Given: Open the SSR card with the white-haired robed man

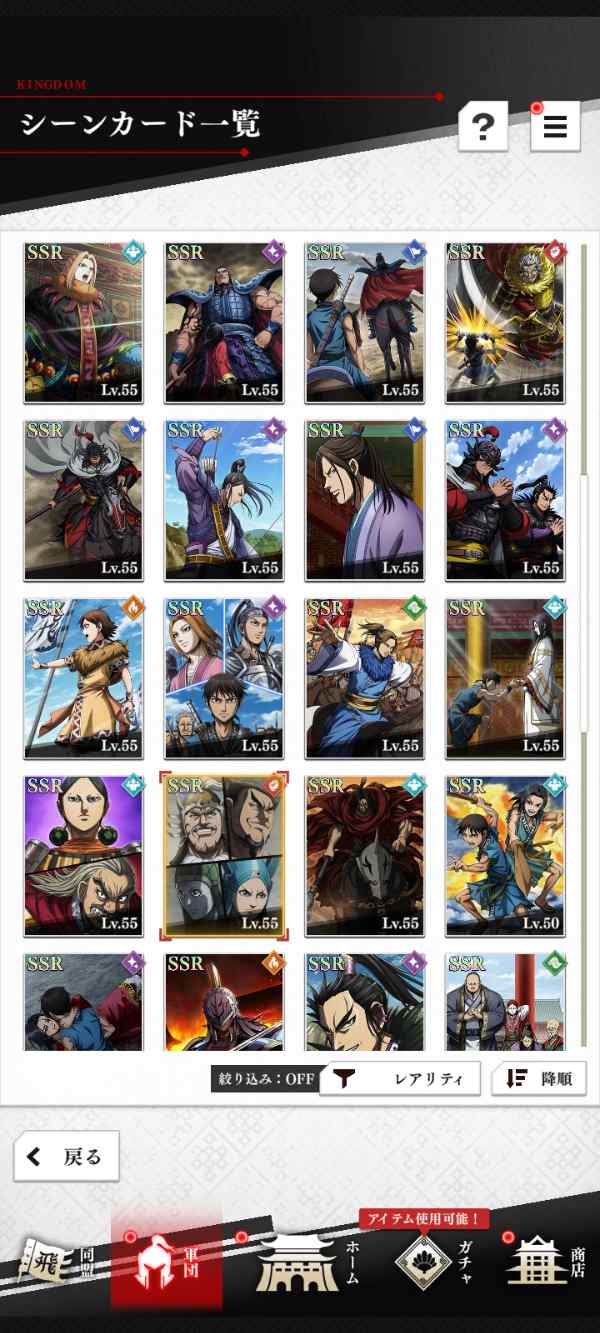Looking at the screenshot, I should point(83,322).
